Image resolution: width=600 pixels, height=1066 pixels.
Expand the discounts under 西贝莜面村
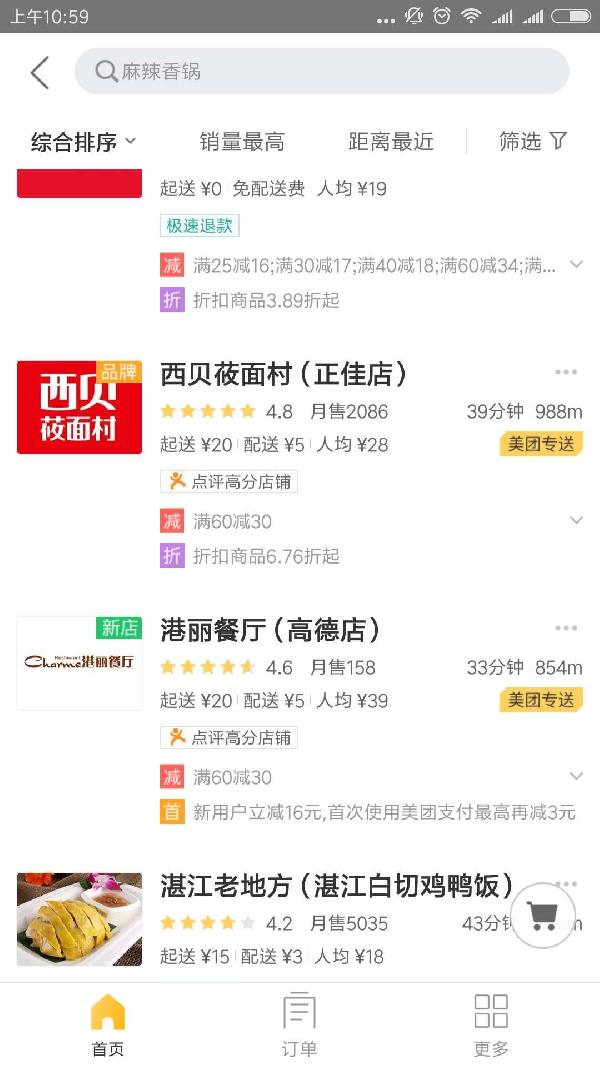click(576, 521)
